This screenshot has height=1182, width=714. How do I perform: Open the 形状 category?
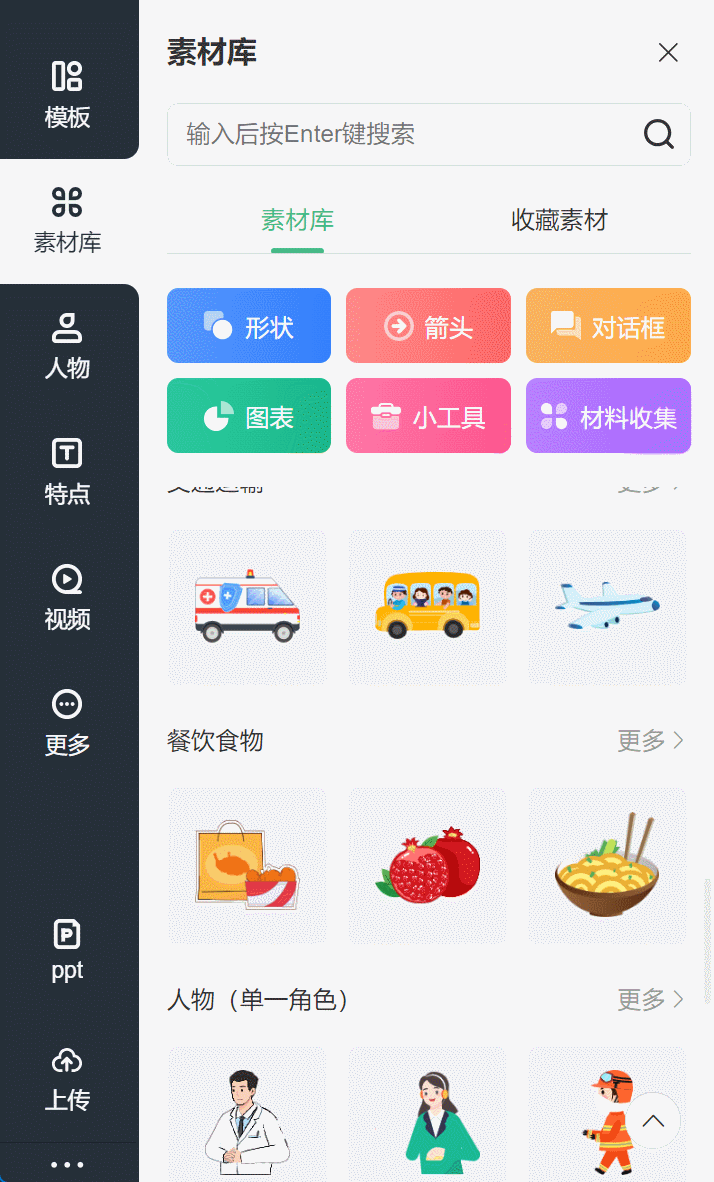[249, 326]
